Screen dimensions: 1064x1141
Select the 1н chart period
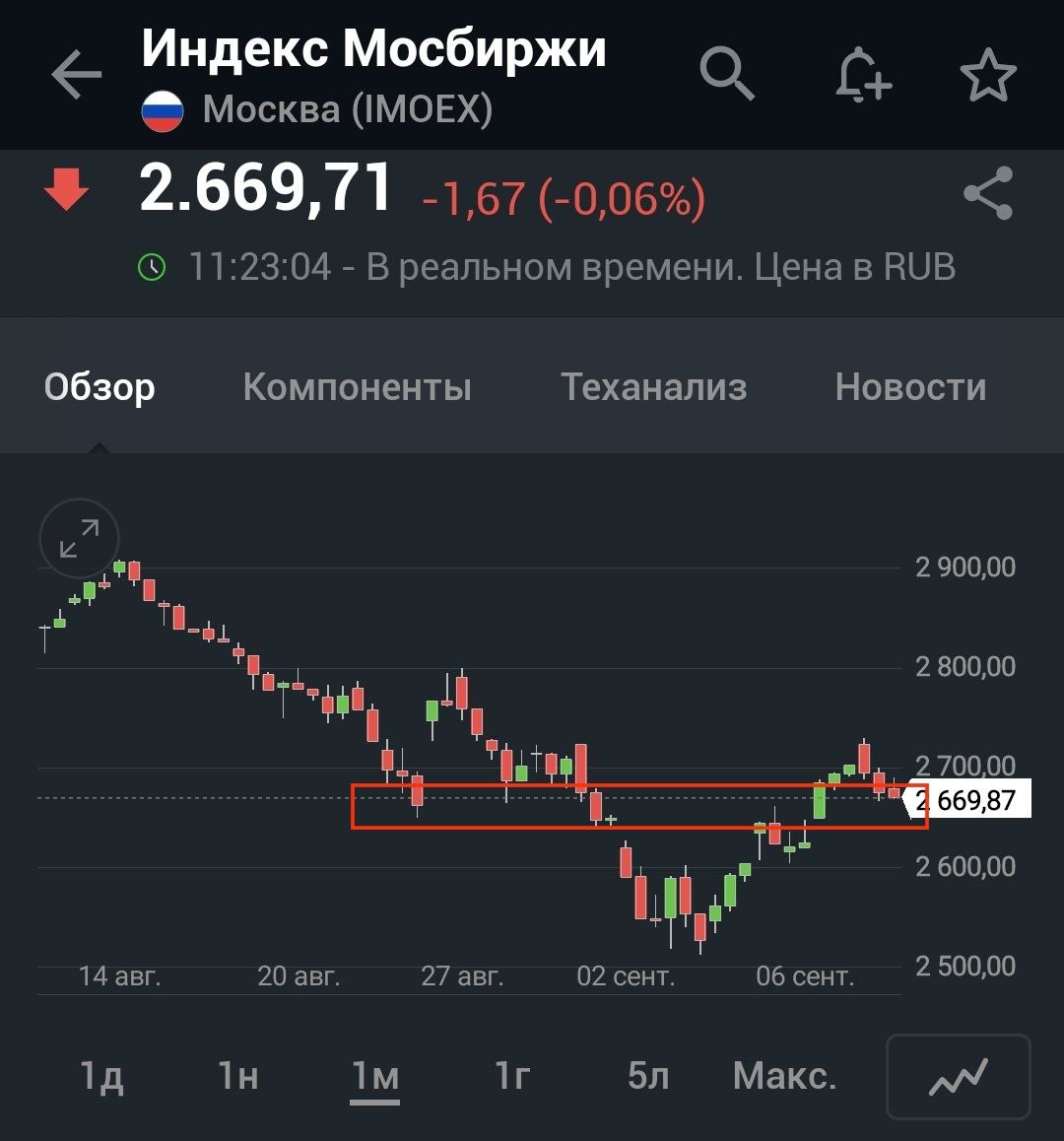(x=238, y=1076)
